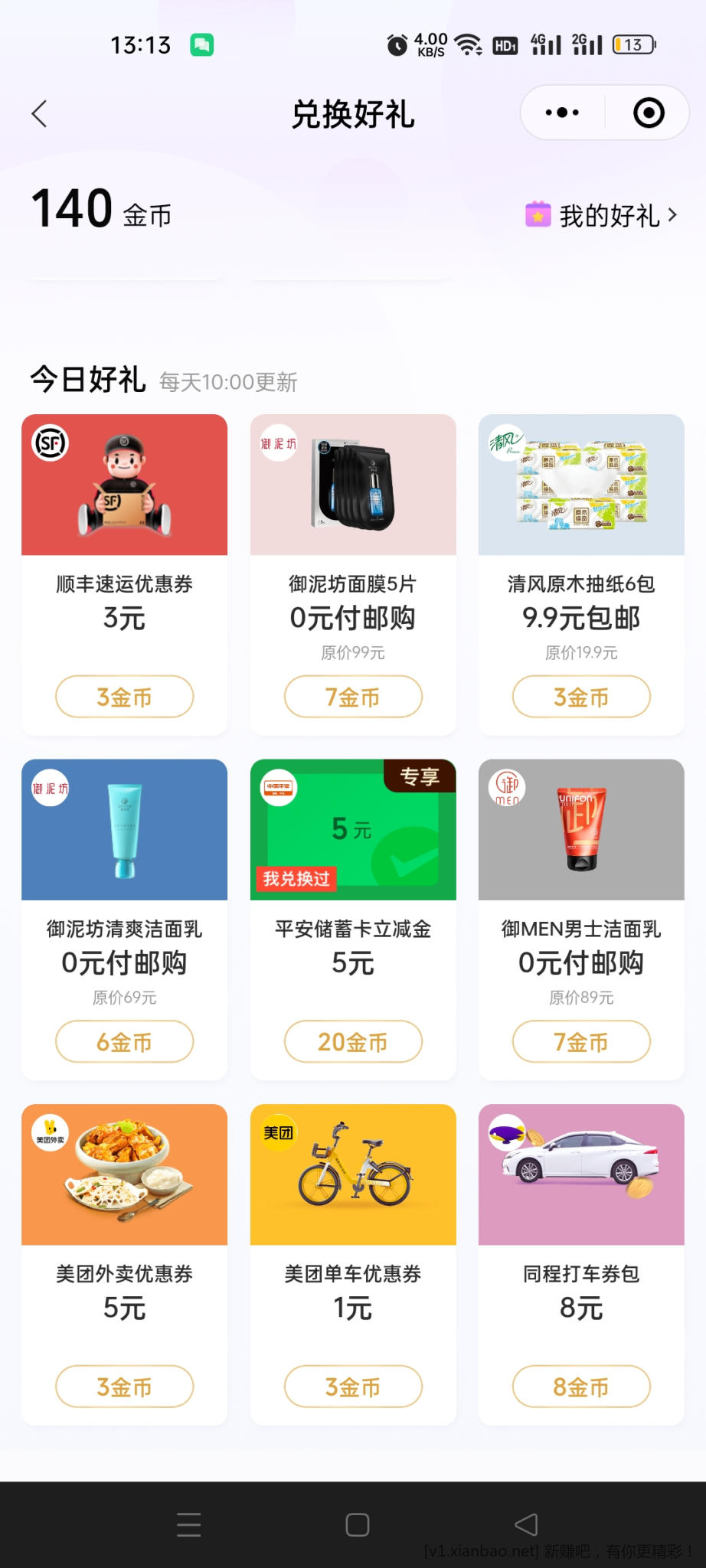Viewport: 706px width, 1568px height.
Task: Redeem 同程打车券包 for 8金币
Action: pos(581,1387)
